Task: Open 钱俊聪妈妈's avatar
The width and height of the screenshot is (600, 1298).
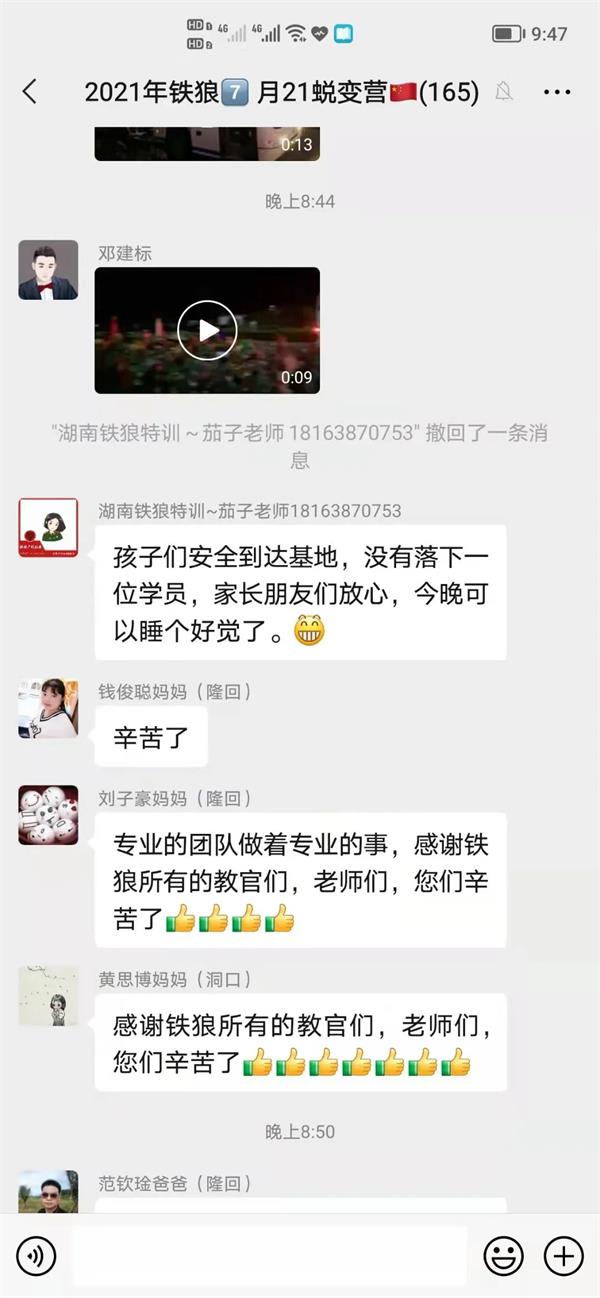Action: click(x=48, y=708)
